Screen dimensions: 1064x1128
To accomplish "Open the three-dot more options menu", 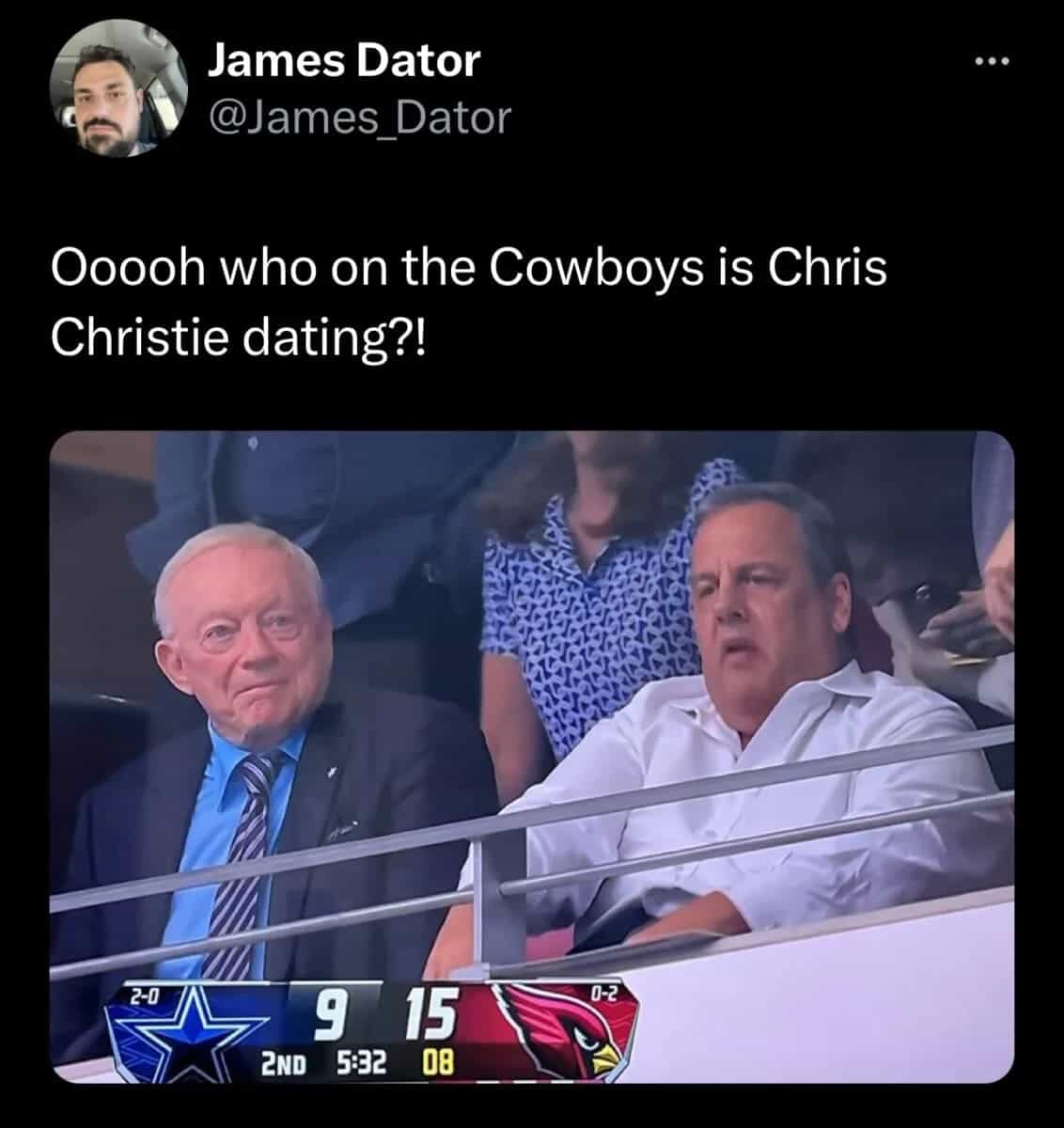I will click(994, 59).
